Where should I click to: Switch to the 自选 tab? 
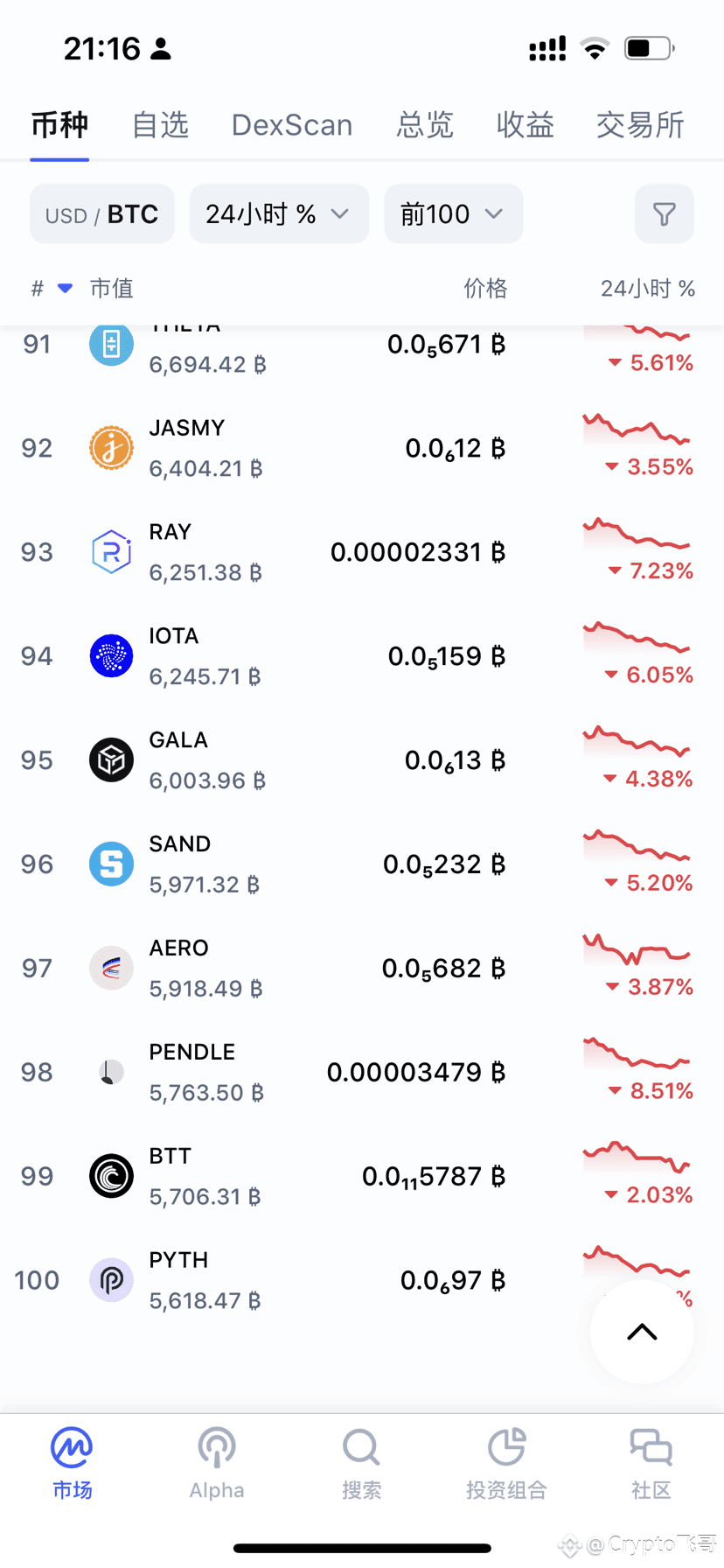pyautogui.click(x=160, y=125)
